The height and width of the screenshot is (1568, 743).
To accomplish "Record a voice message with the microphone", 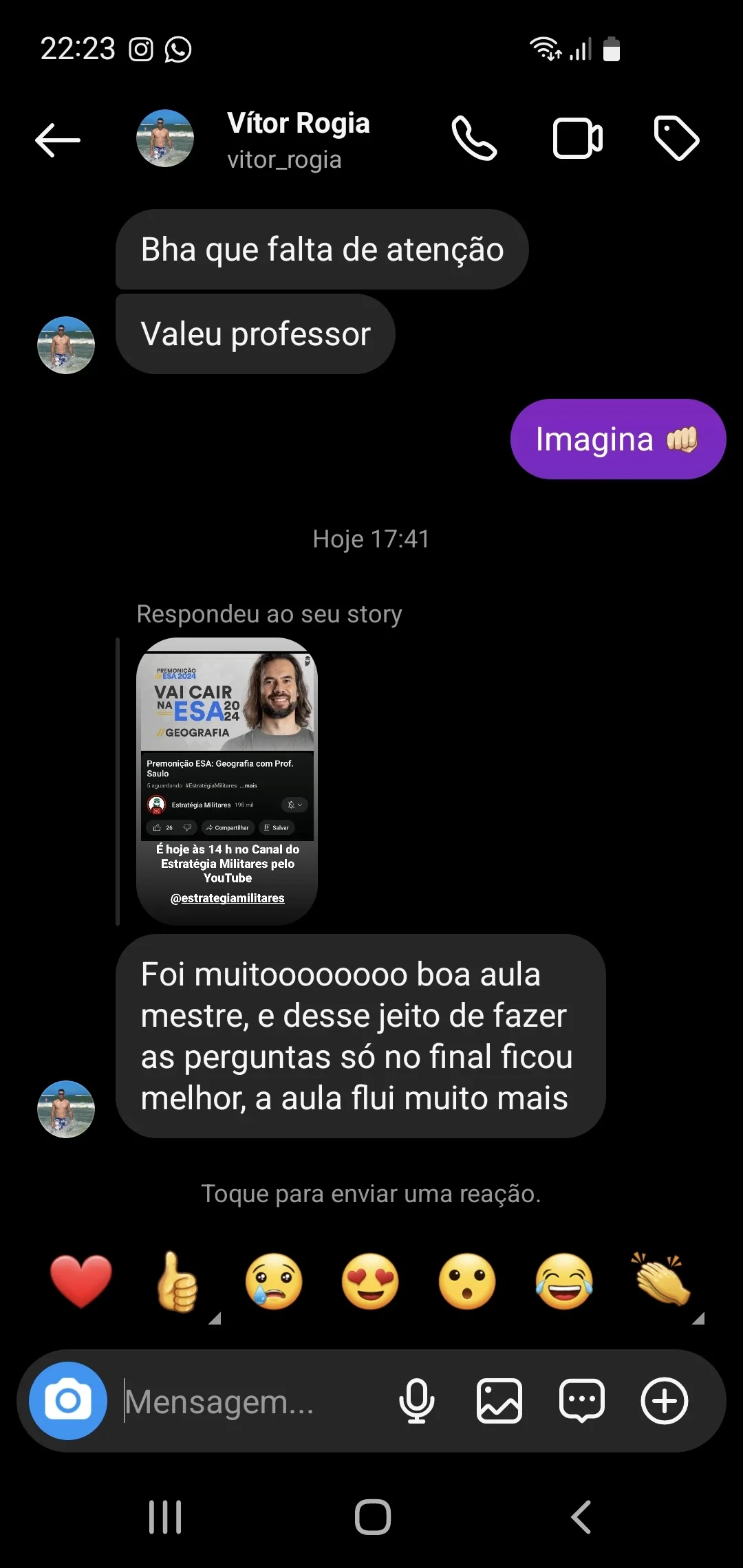I will click(416, 1401).
